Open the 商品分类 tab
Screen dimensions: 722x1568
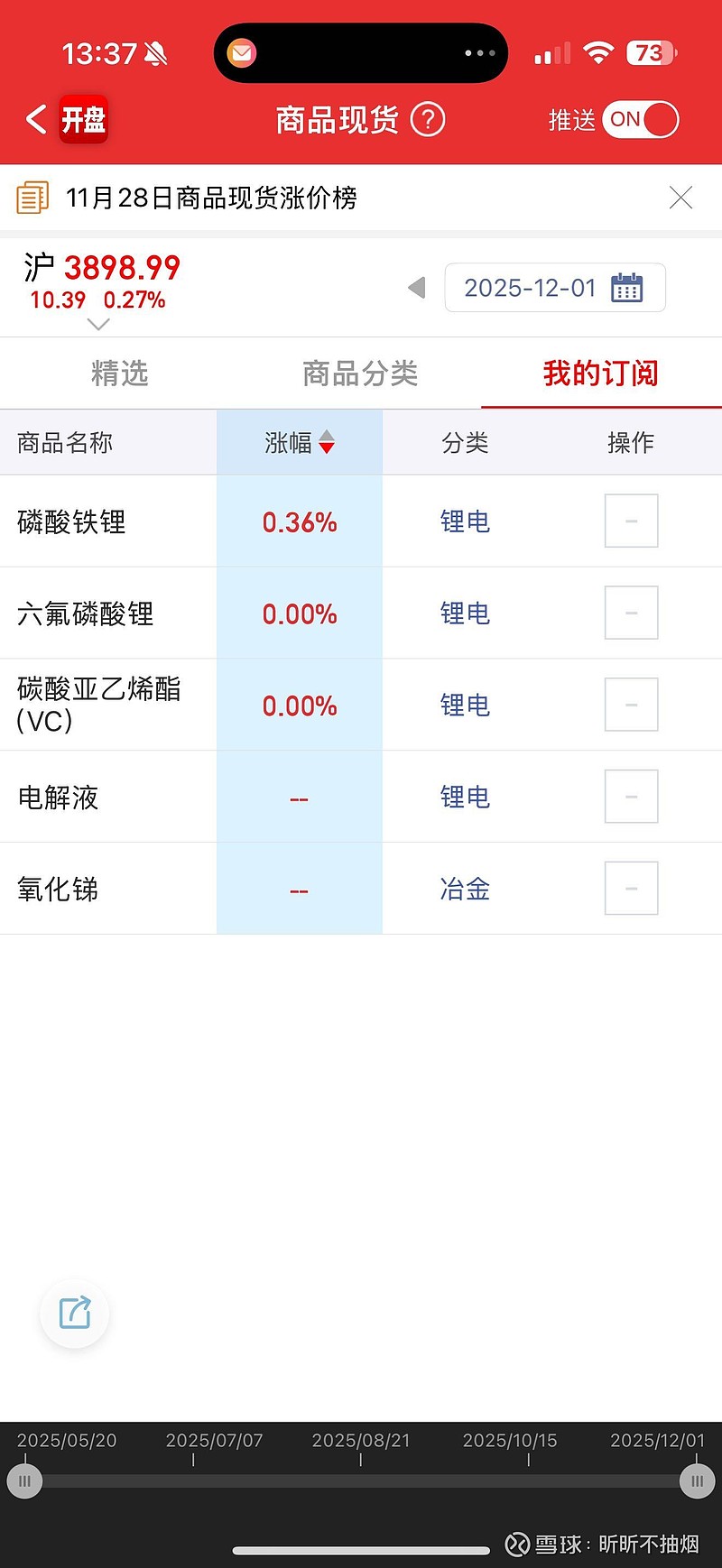[360, 374]
